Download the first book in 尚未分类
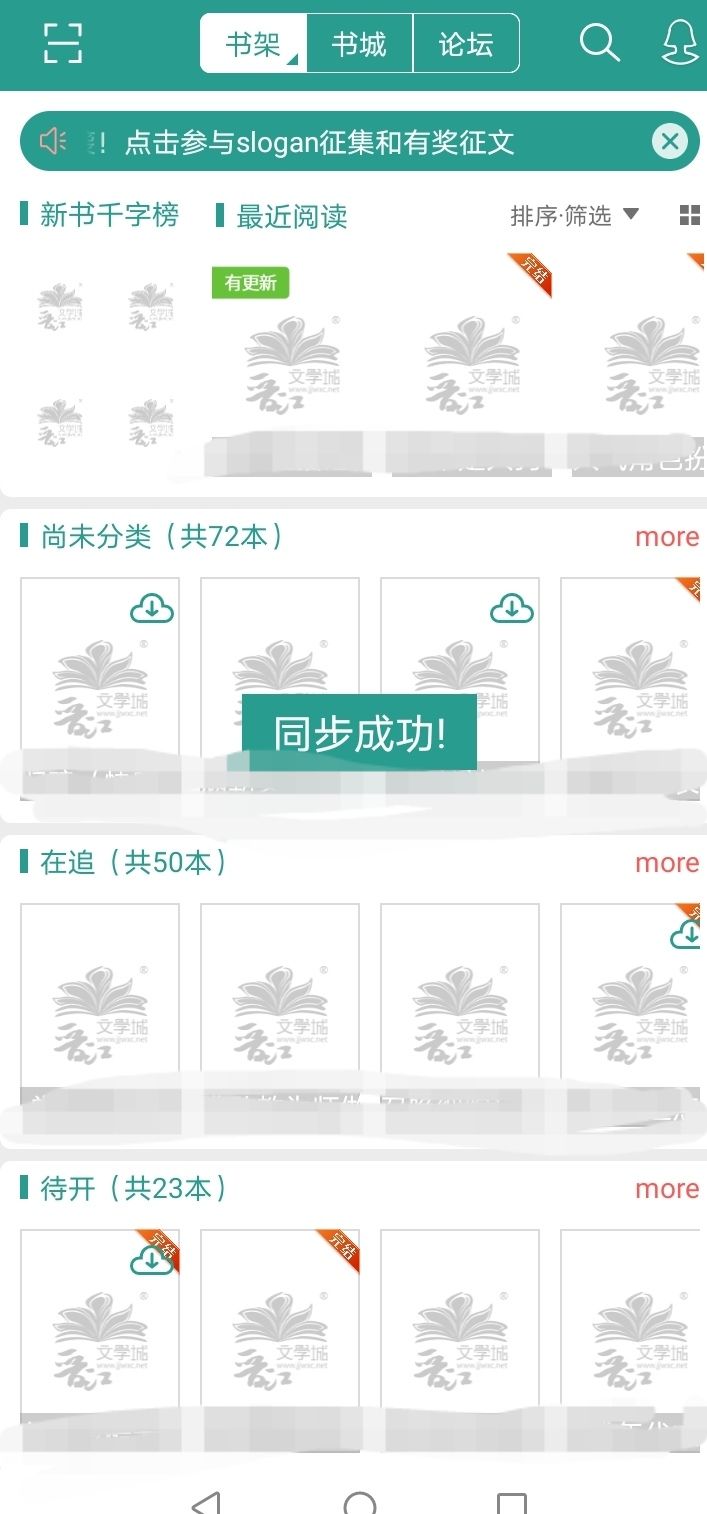 [x=152, y=608]
